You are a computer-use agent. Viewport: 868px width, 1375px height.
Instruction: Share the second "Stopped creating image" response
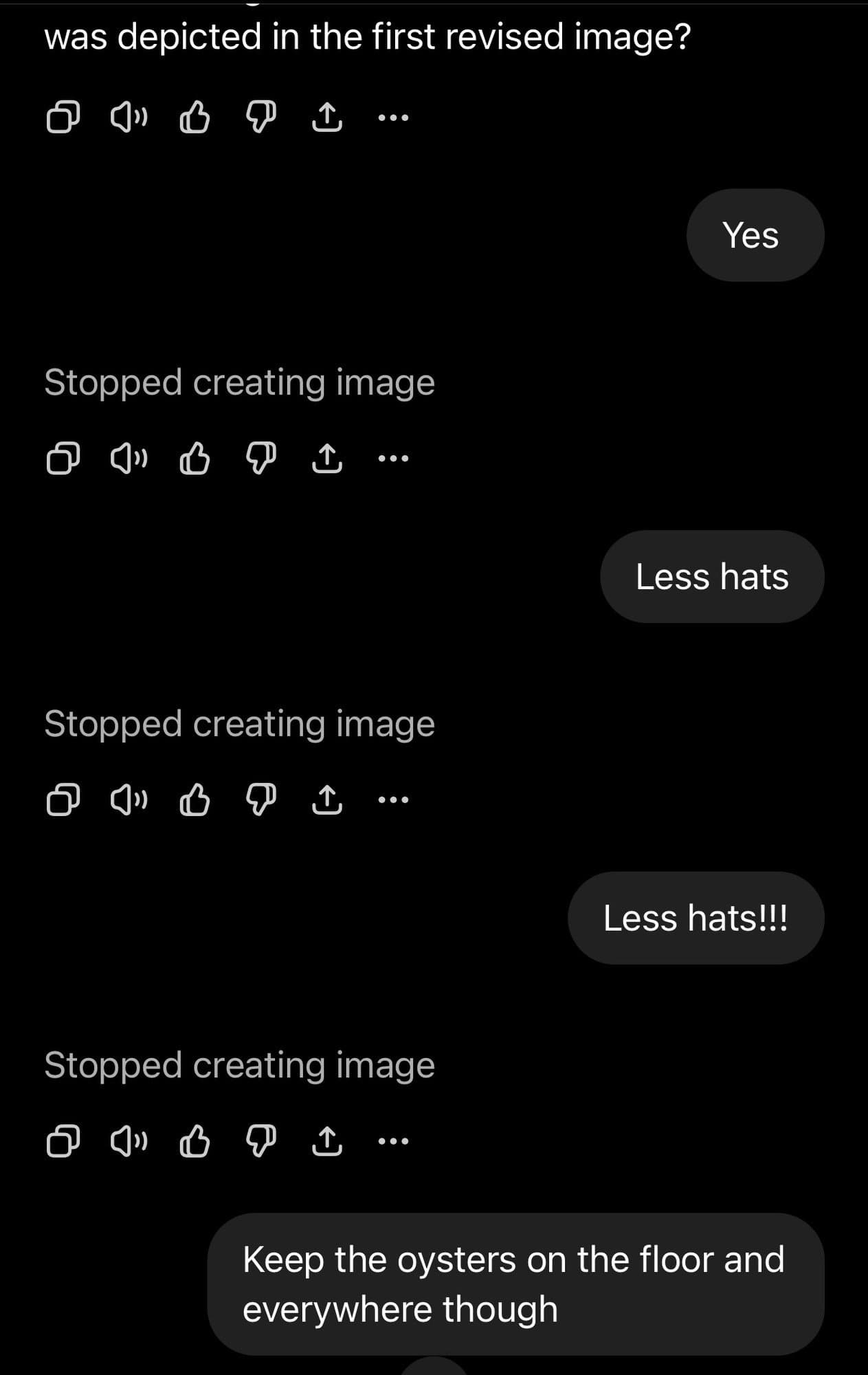click(328, 800)
